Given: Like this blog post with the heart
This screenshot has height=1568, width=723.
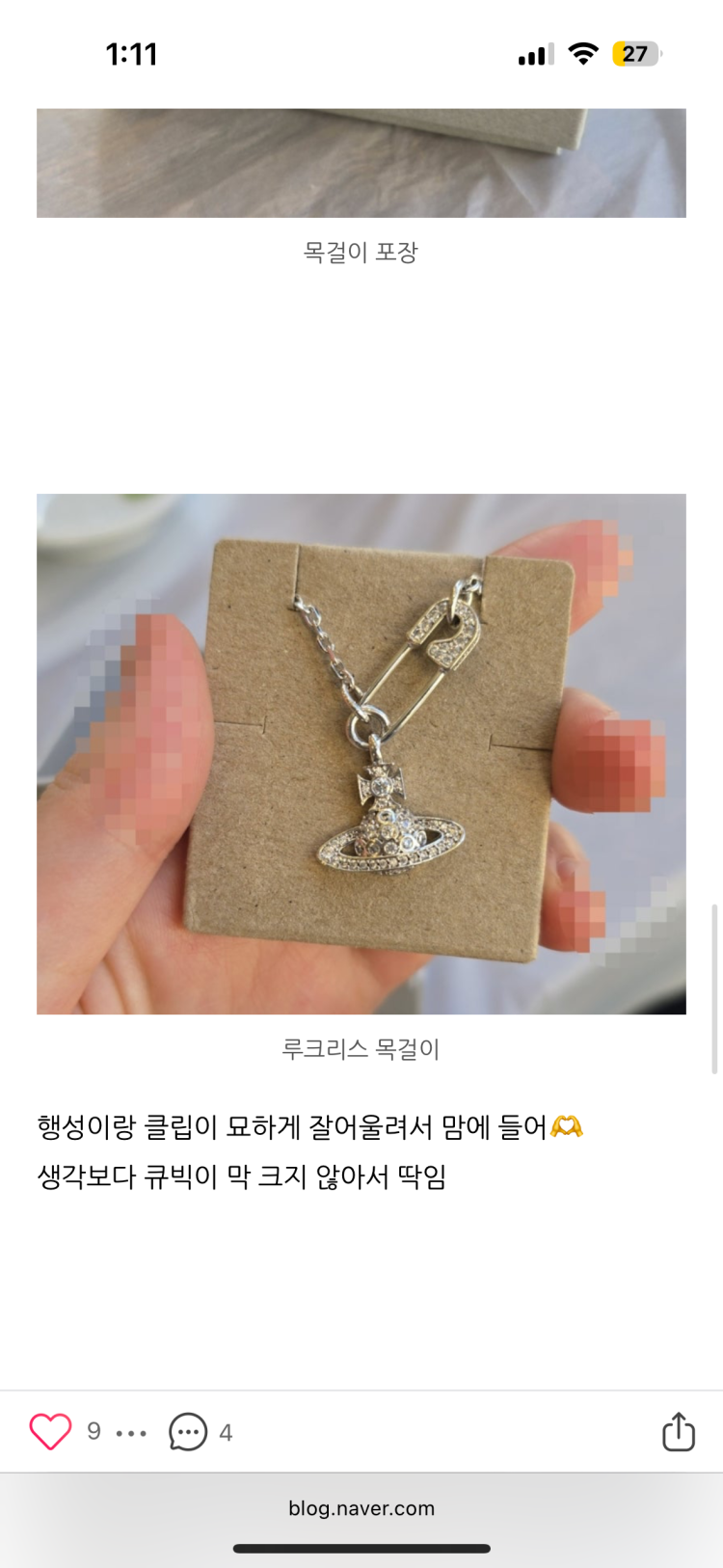Looking at the screenshot, I should [x=50, y=1432].
